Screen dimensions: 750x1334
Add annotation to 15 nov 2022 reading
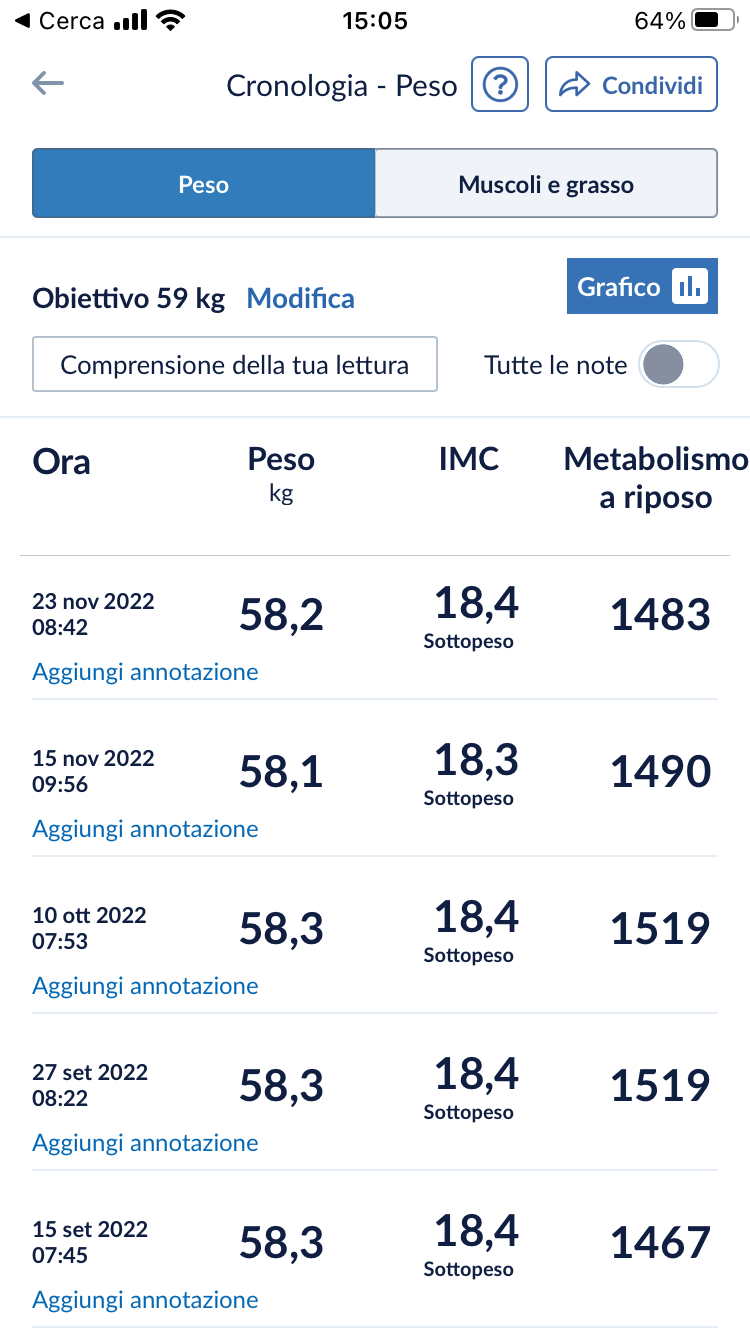pyautogui.click(x=145, y=829)
